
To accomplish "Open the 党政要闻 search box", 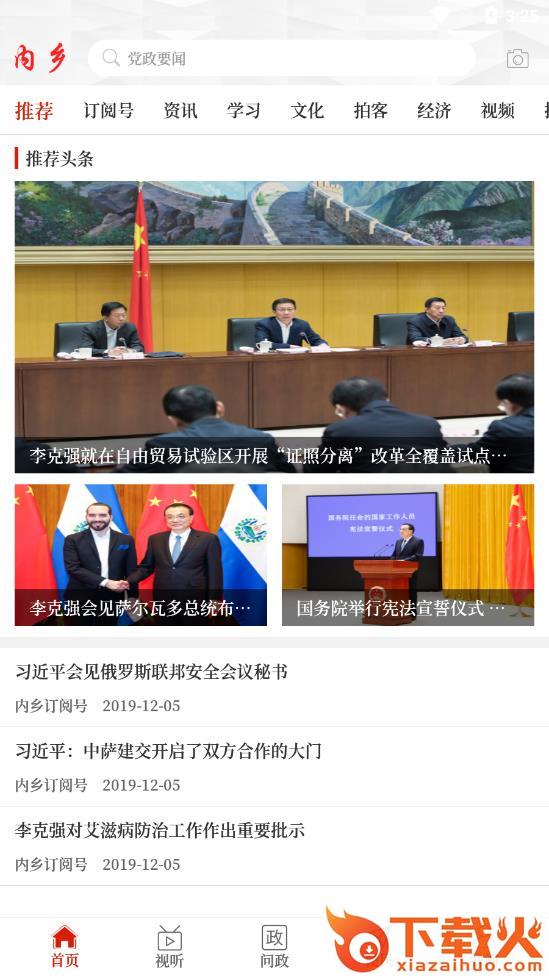I will [281, 59].
